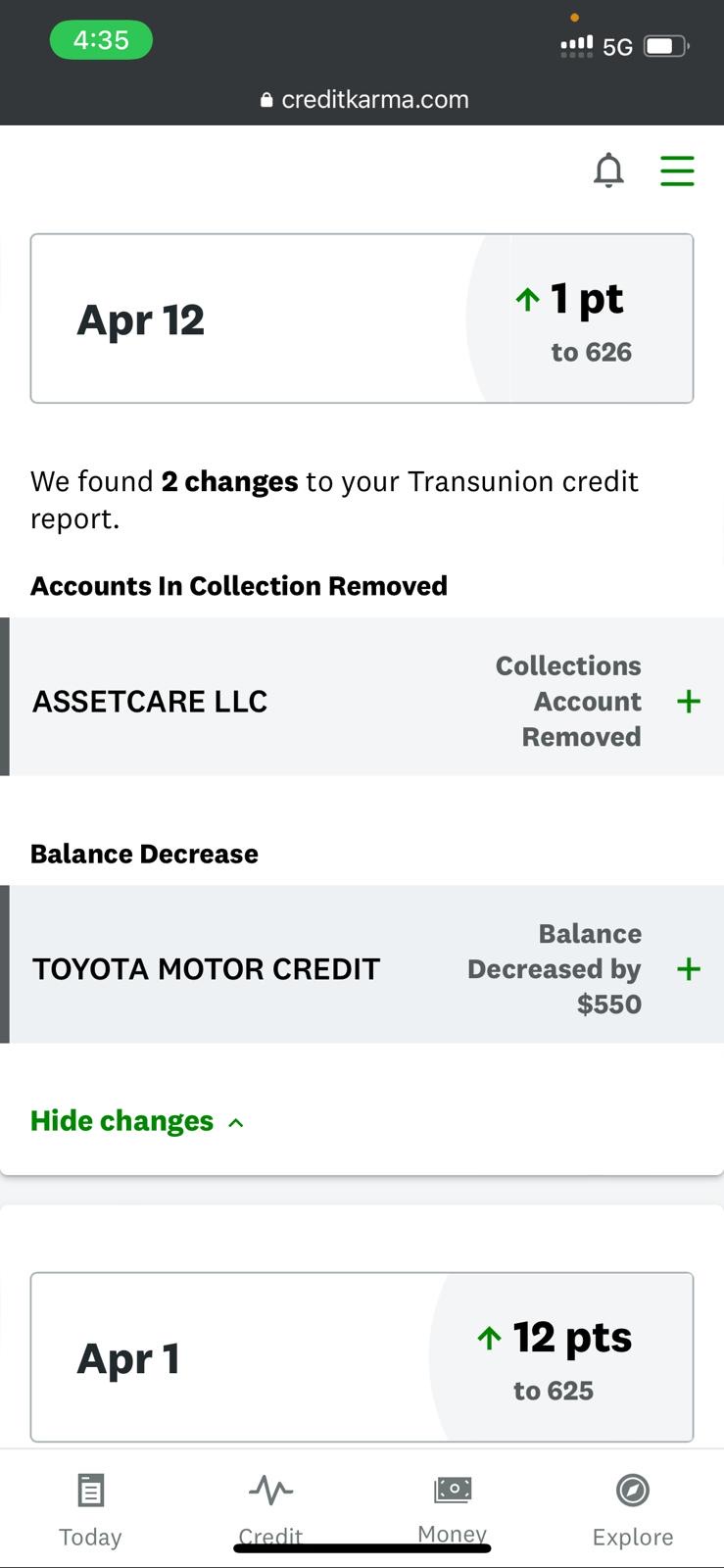Open the hamburger menu
724x1568 pixels.
coord(677,171)
